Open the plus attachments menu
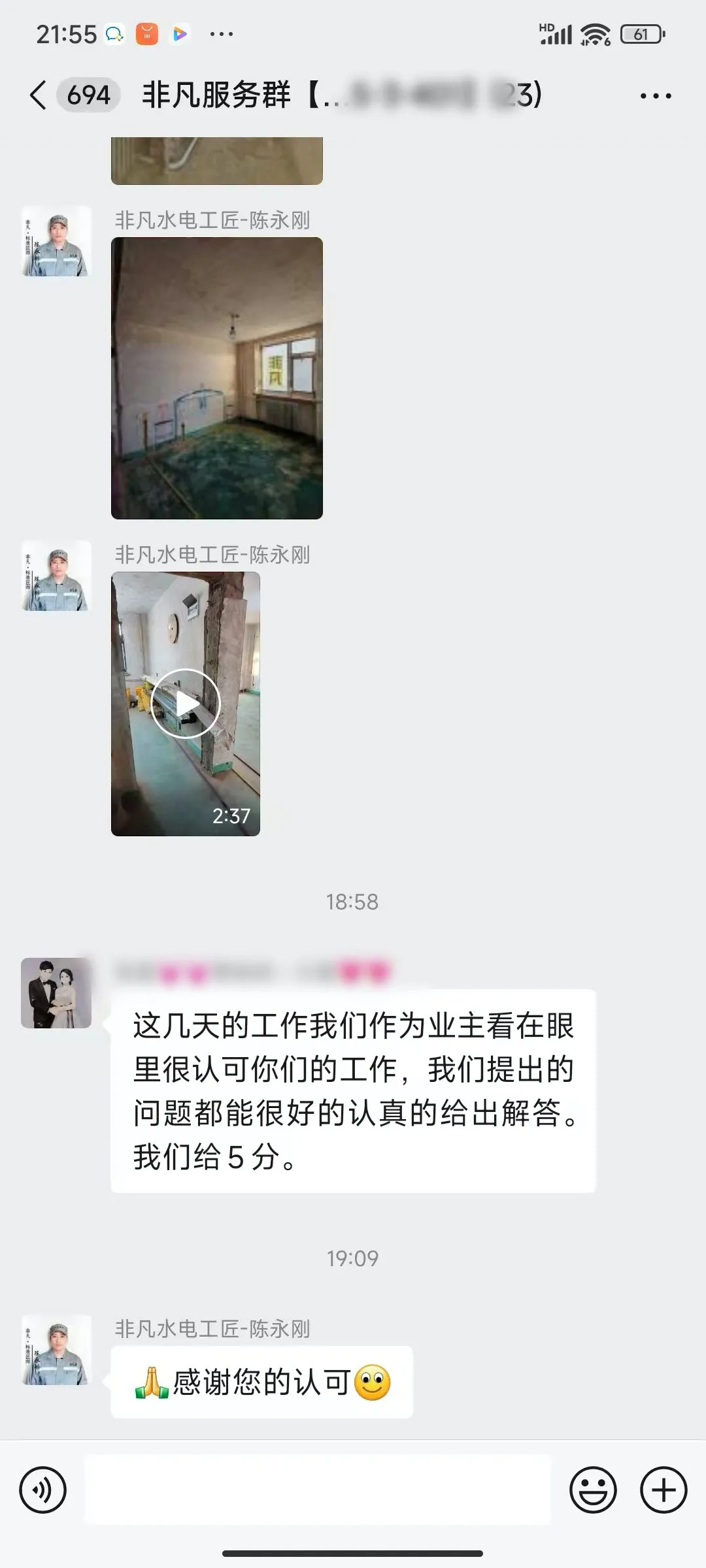The height and width of the screenshot is (1568, 706). click(x=663, y=1490)
